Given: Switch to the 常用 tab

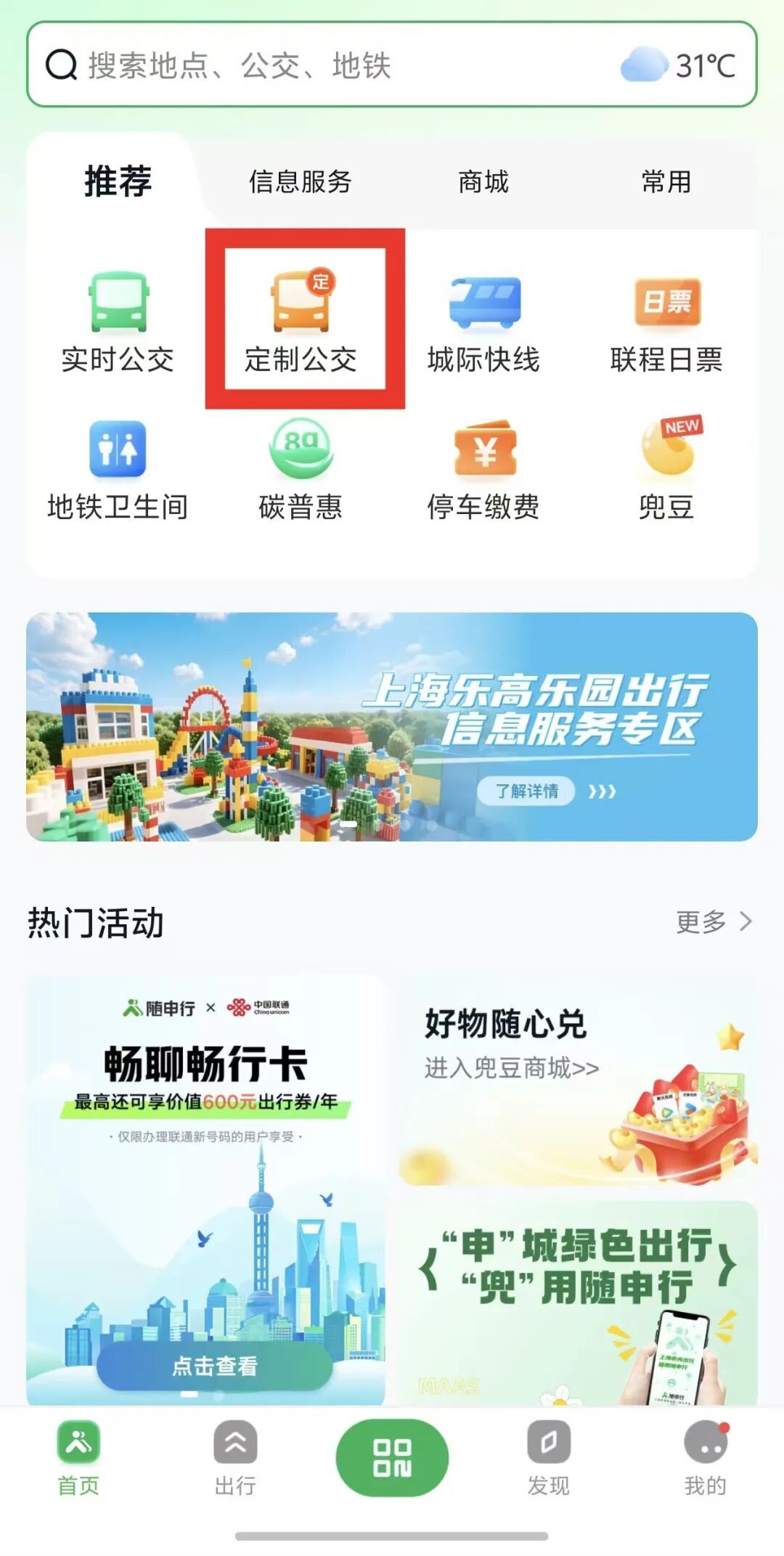Looking at the screenshot, I should 666,182.
